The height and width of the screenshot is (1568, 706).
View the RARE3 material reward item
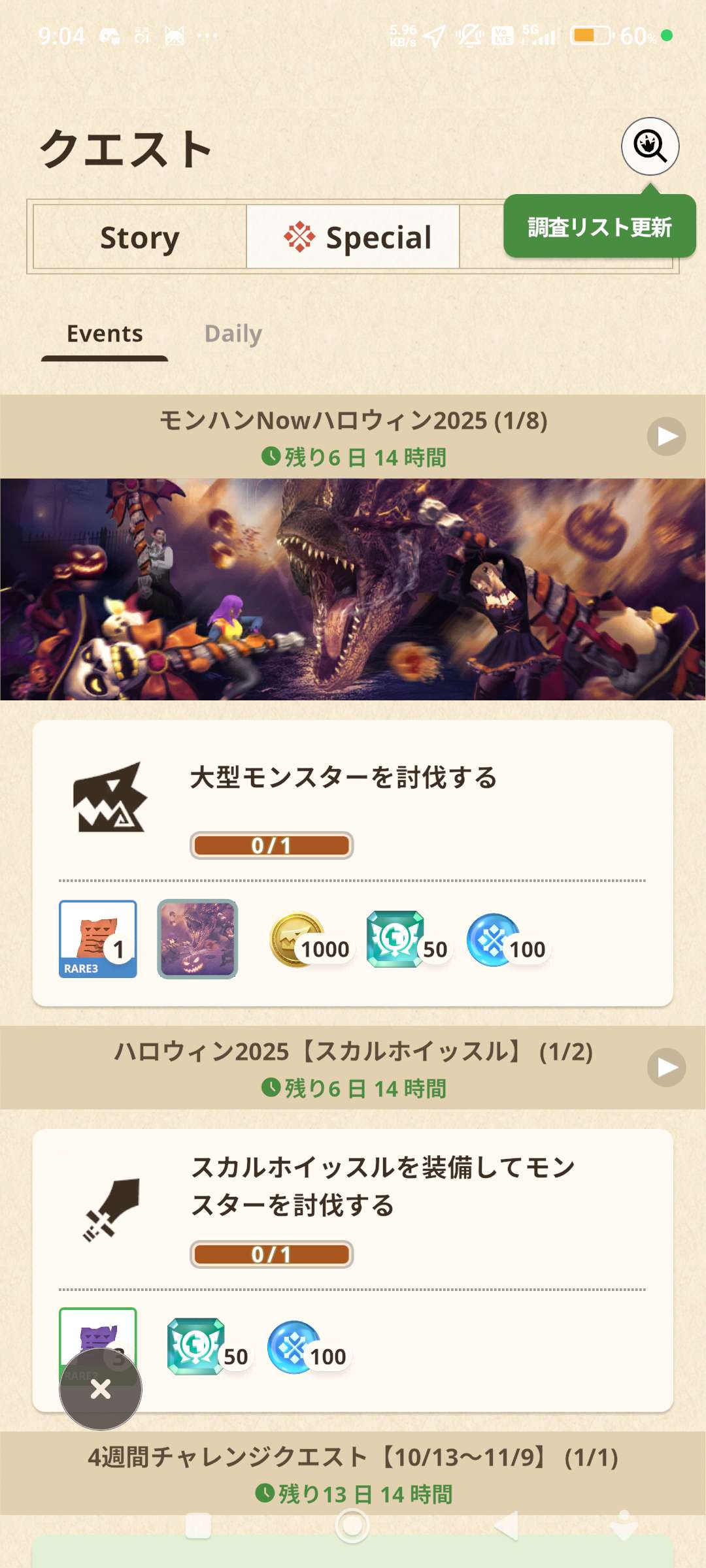[98, 939]
